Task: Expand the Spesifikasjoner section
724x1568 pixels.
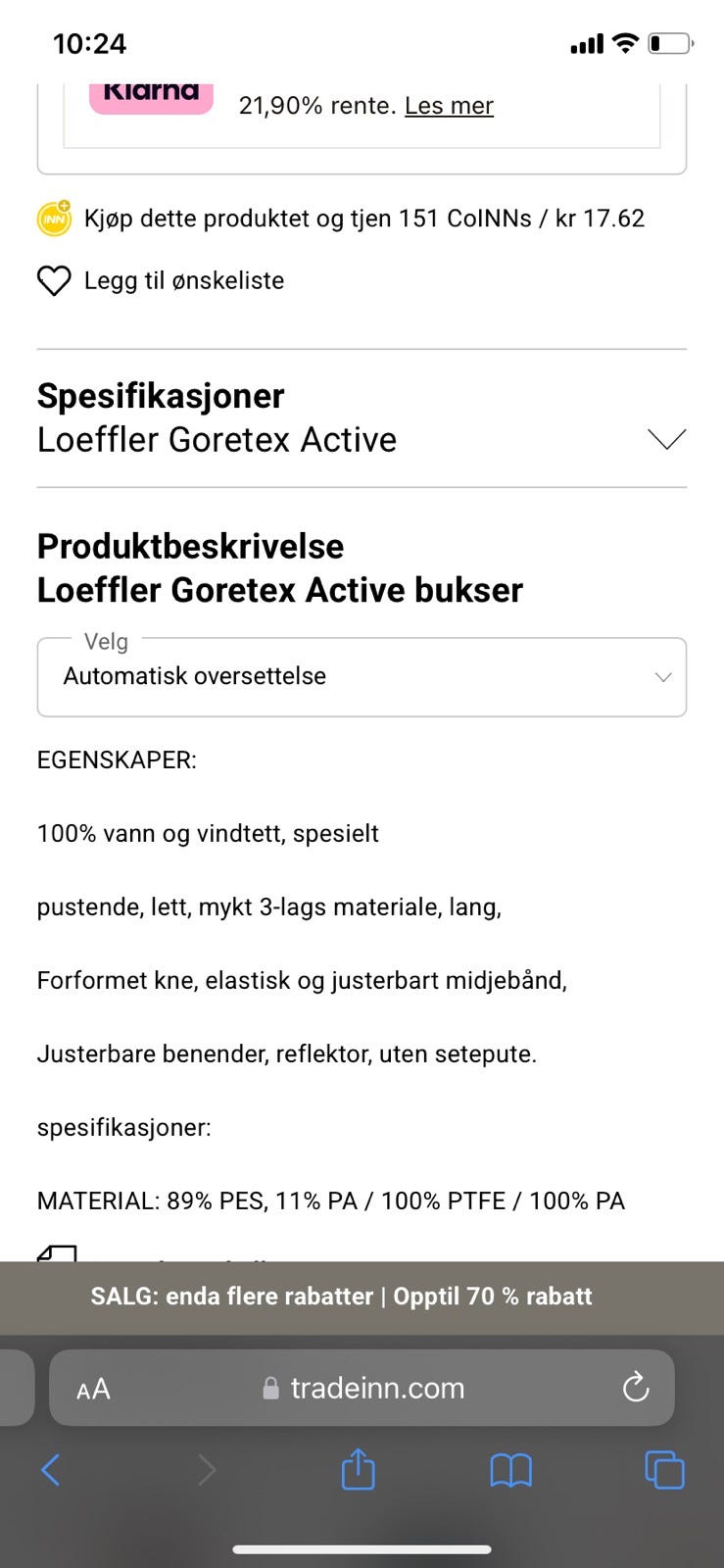Action: 667,438
